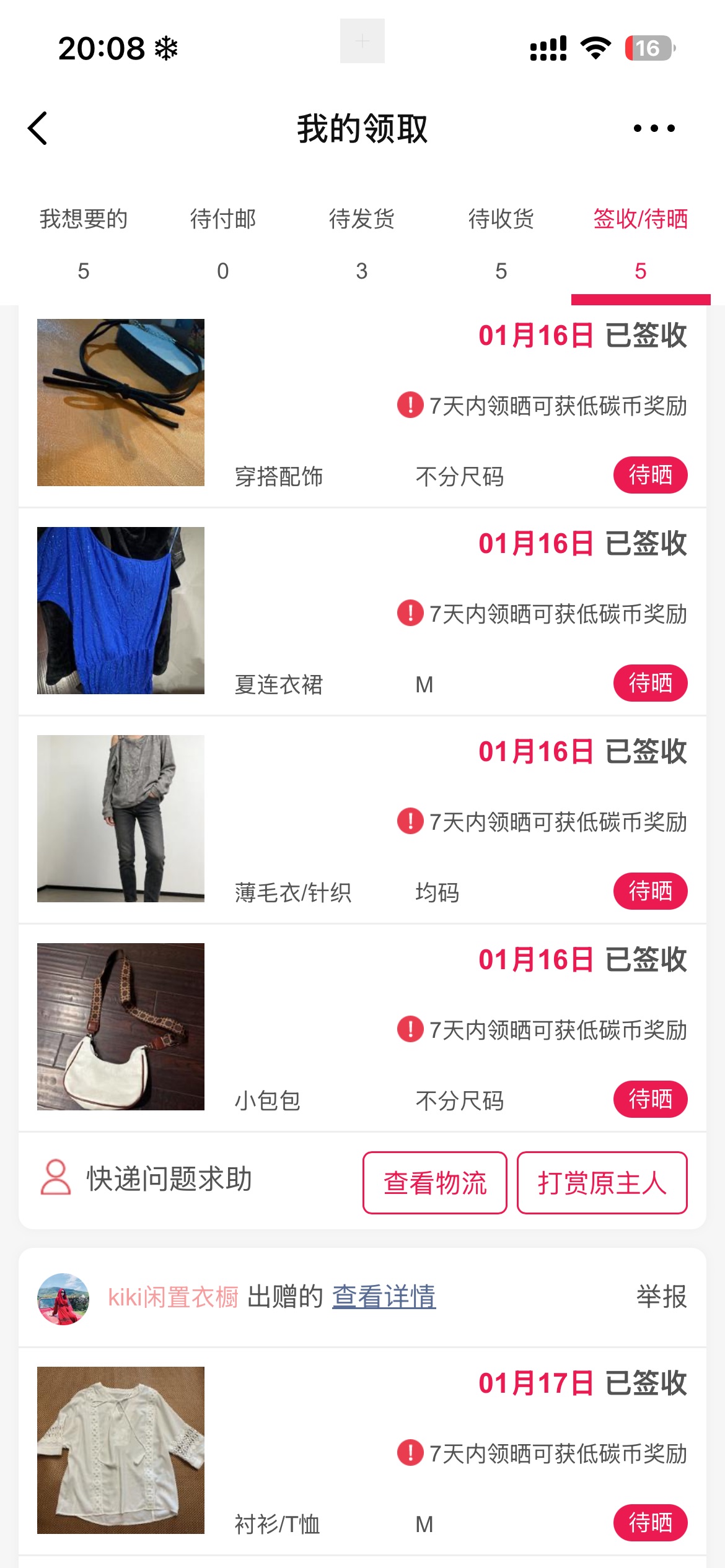Tap 待晒 button for 小包包 item
Screen dimensions: 725x1568
click(650, 1100)
